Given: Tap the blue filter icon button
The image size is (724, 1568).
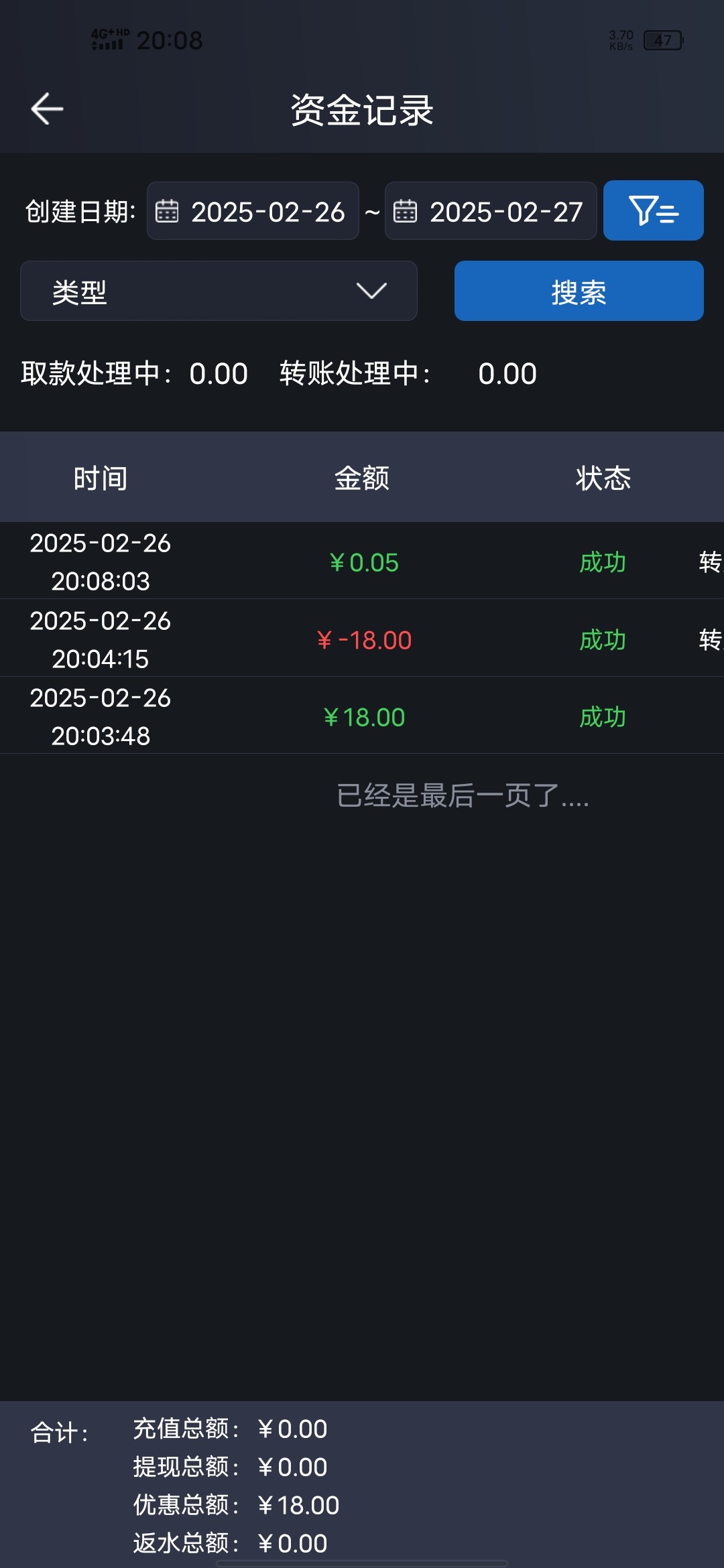Looking at the screenshot, I should [653, 210].
